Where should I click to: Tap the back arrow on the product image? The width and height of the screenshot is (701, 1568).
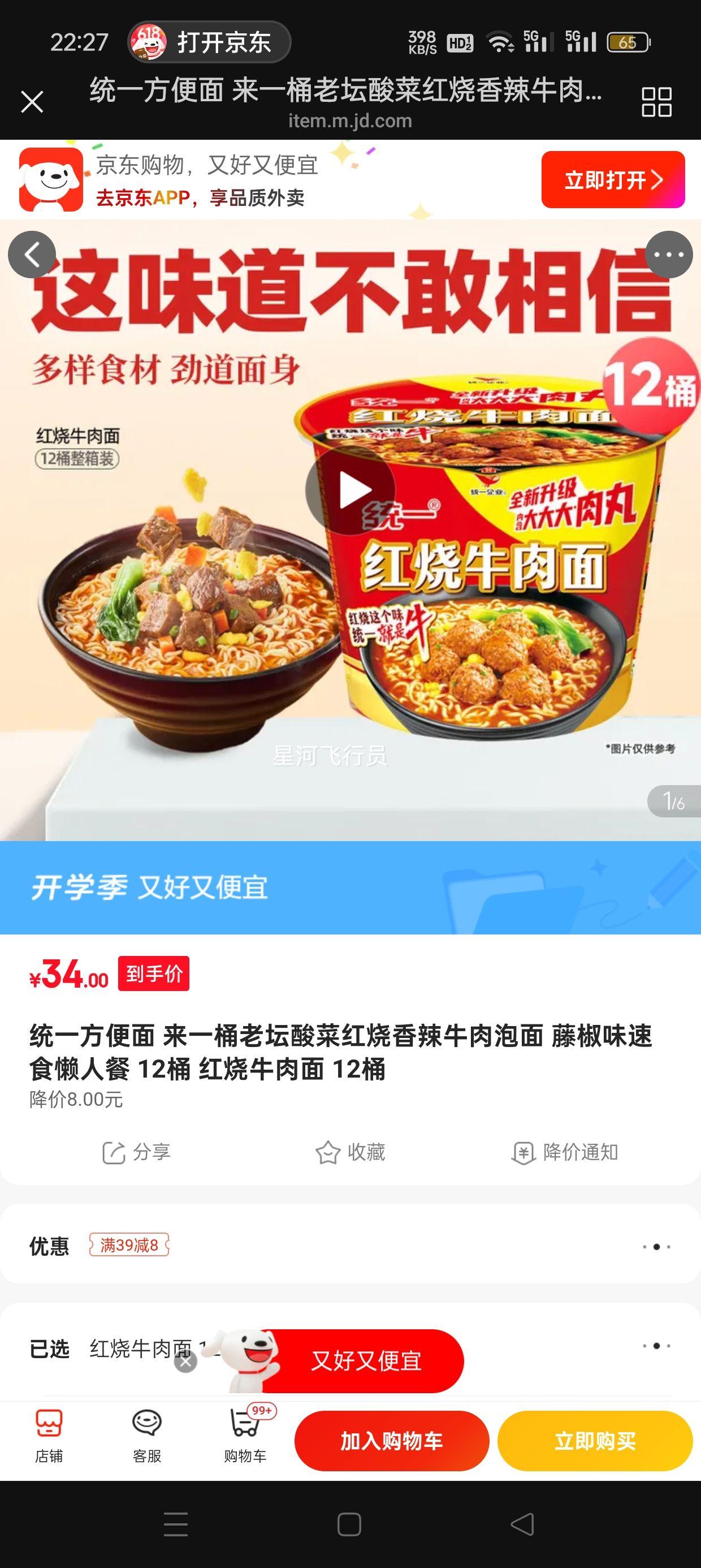[33, 256]
